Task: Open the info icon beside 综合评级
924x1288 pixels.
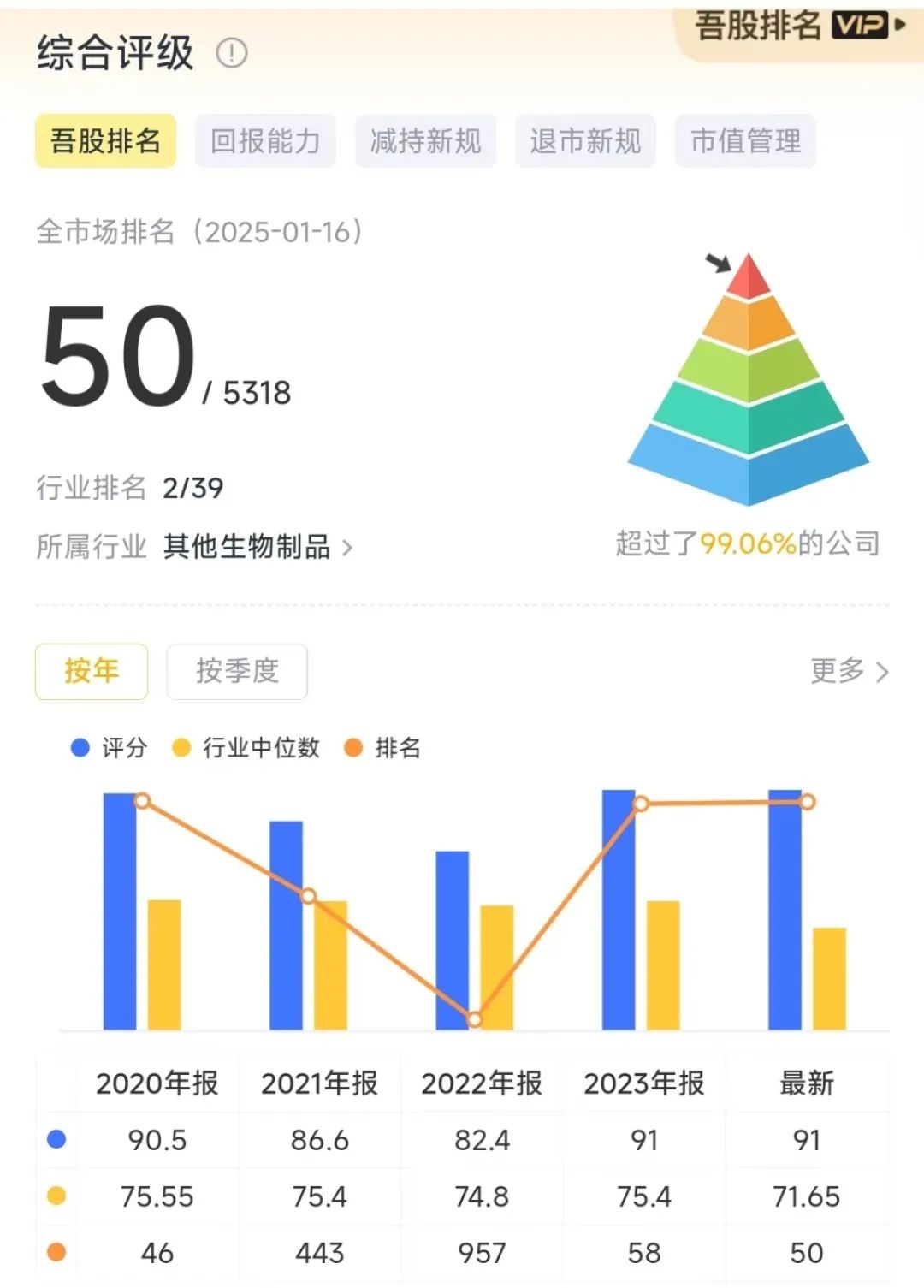Action: (x=232, y=54)
